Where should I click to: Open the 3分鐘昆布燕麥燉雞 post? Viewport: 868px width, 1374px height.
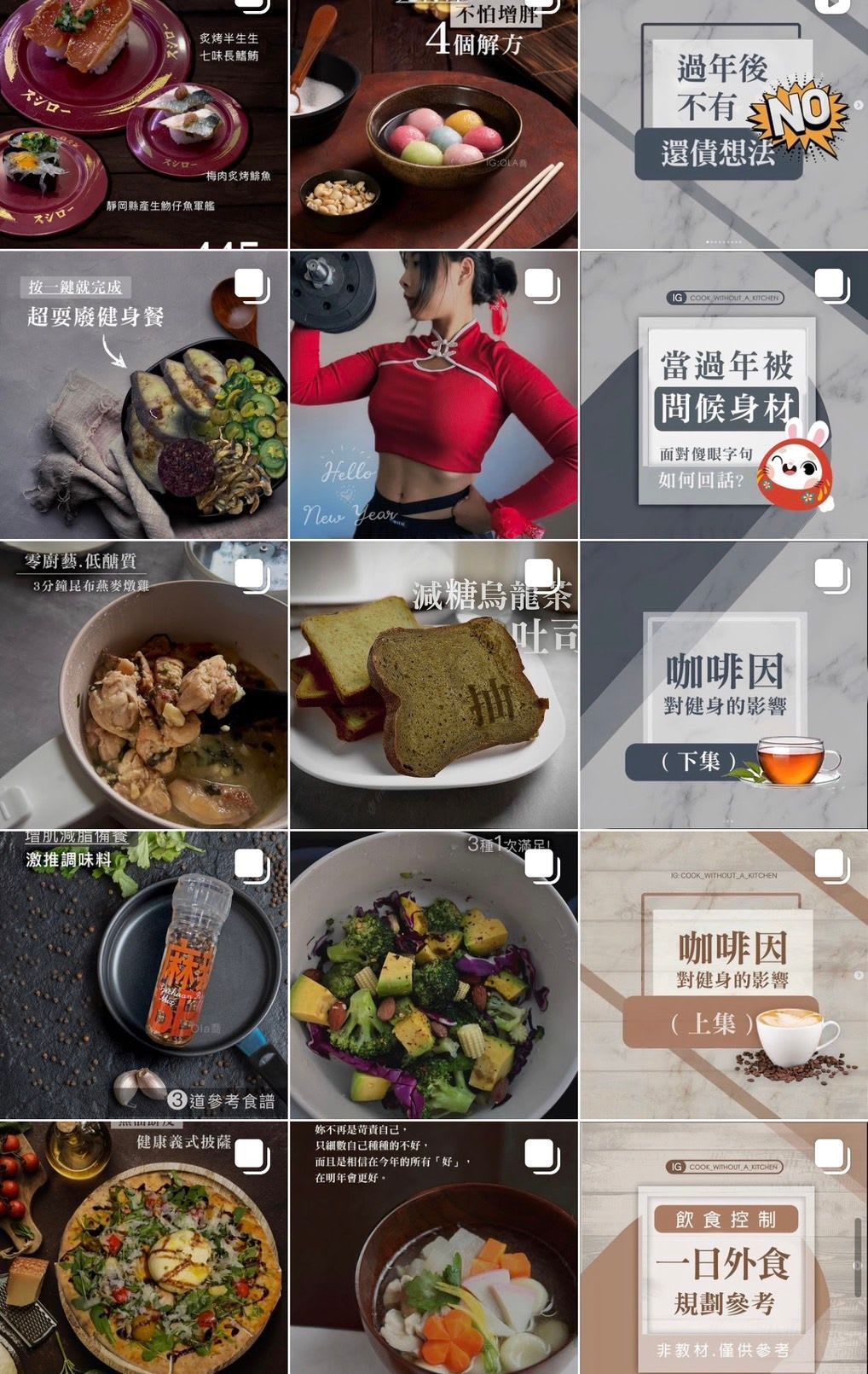pyautogui.click(x=143, y=685)
